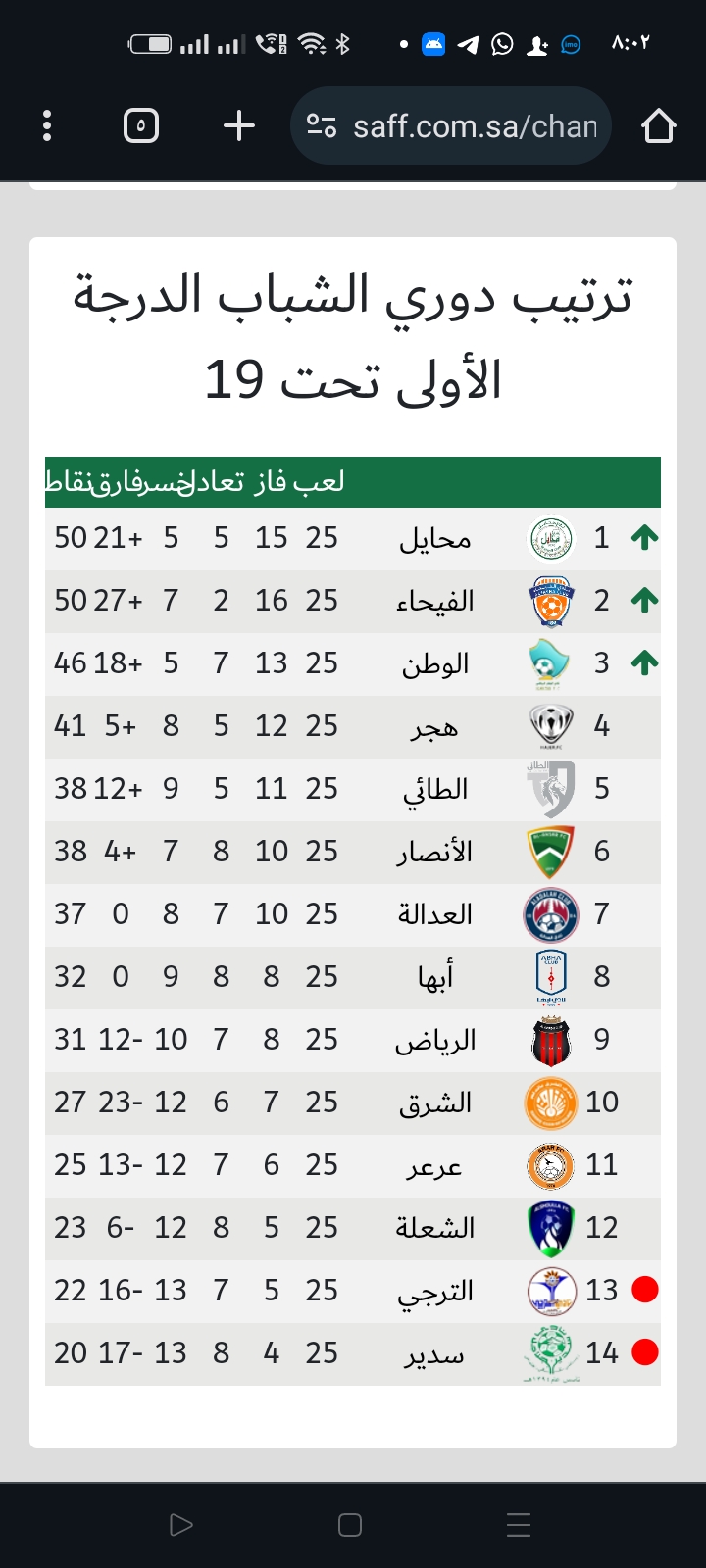Show the open tabs switcher

(141, 126)
